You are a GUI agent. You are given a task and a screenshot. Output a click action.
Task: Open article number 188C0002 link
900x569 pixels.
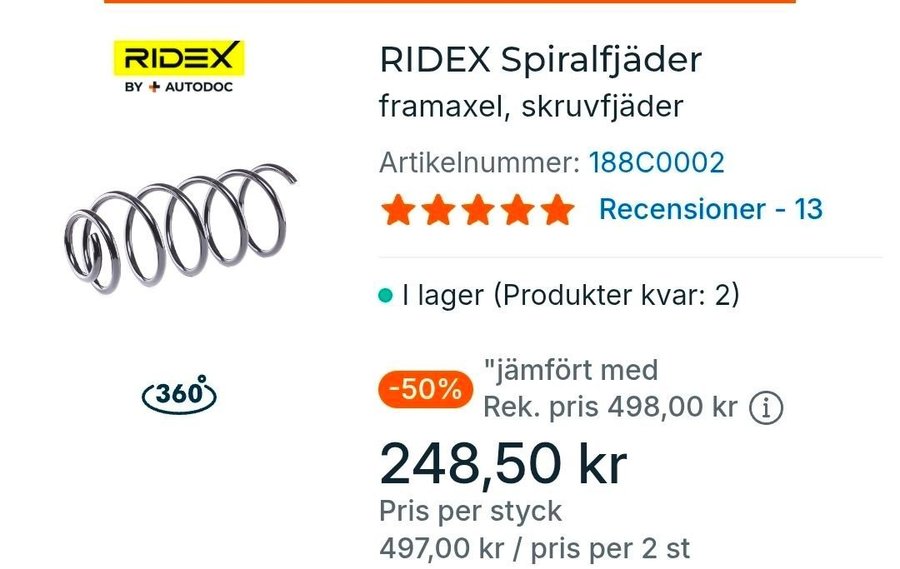[656, 162]
